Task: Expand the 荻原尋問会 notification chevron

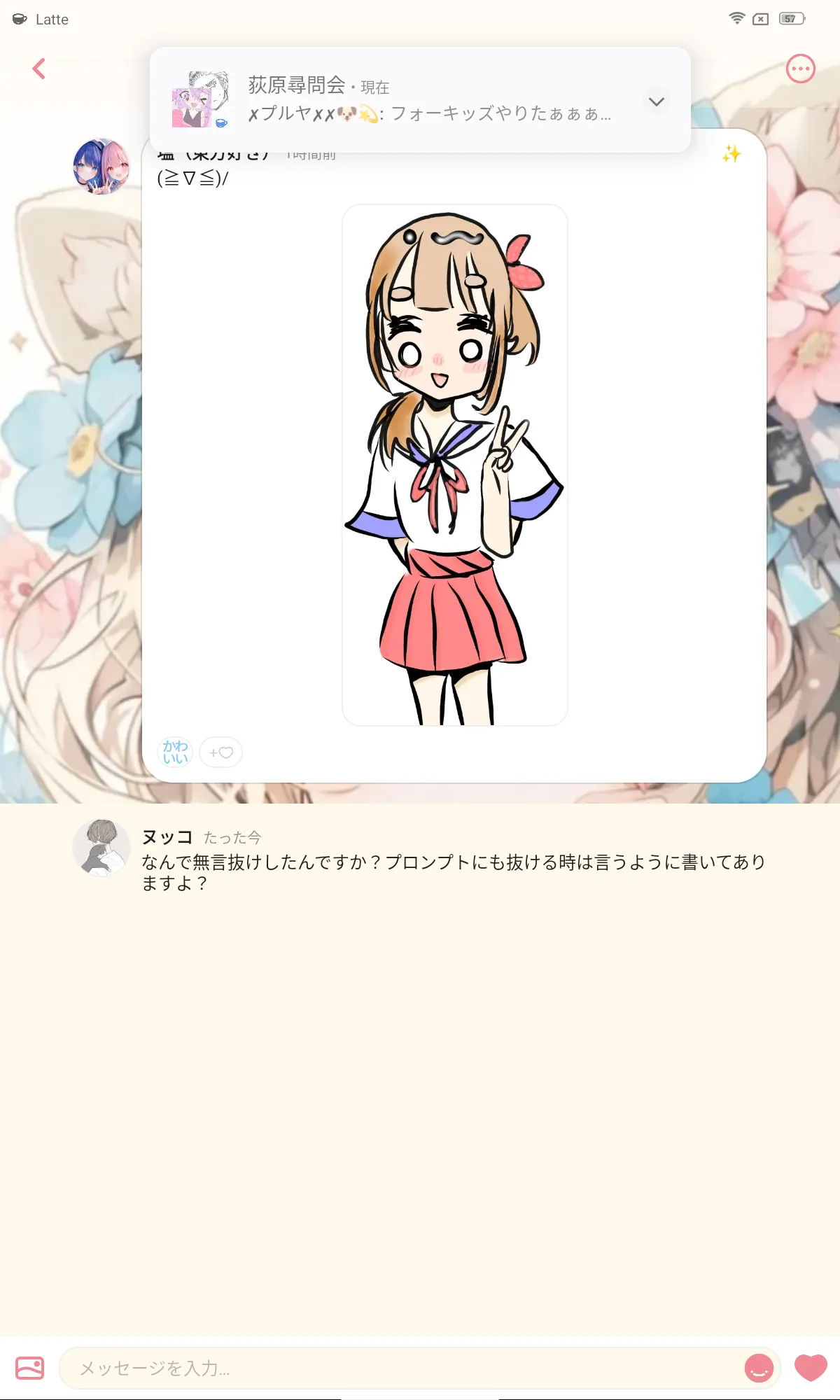Action: coord(656,101)
